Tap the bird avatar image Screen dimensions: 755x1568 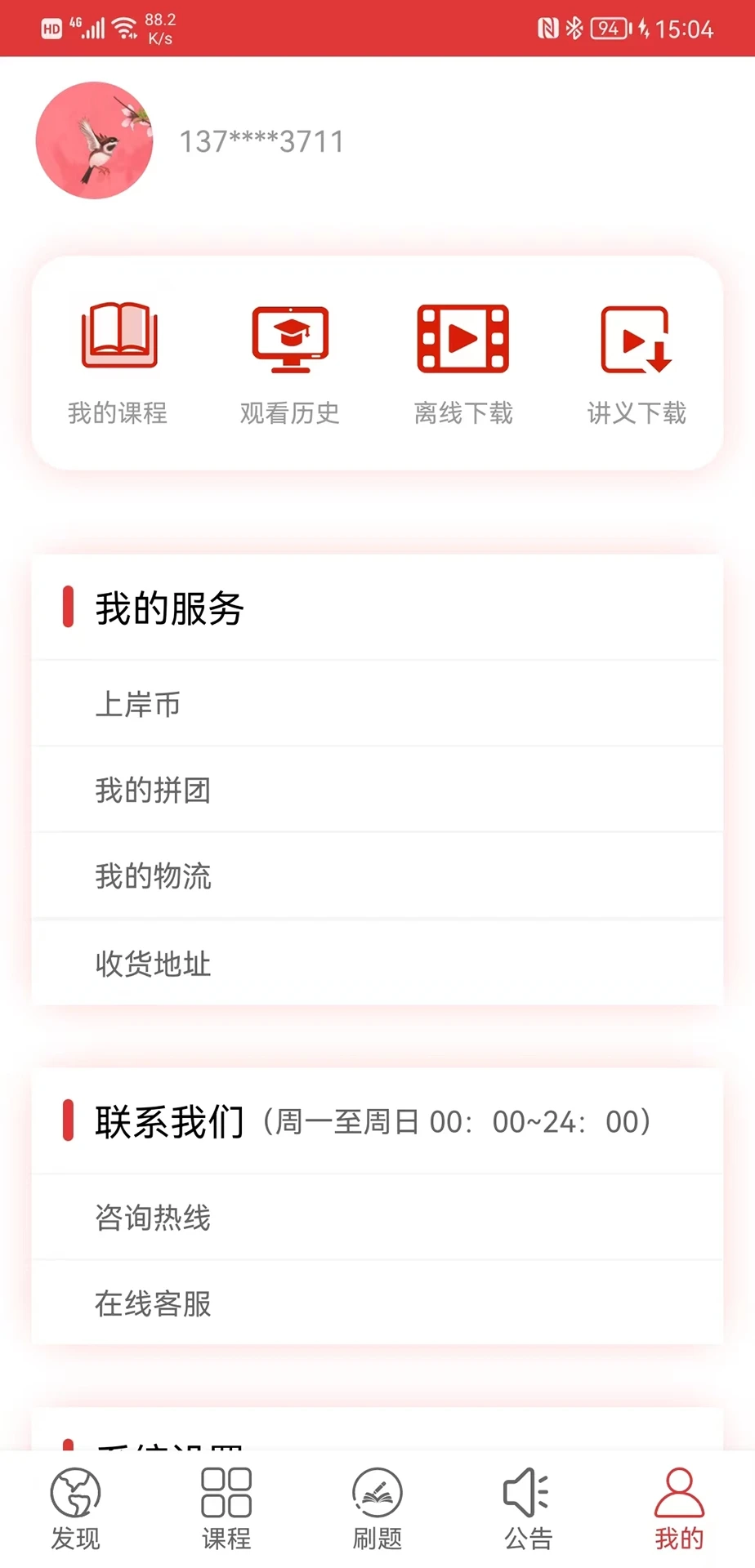click(94, 140)
